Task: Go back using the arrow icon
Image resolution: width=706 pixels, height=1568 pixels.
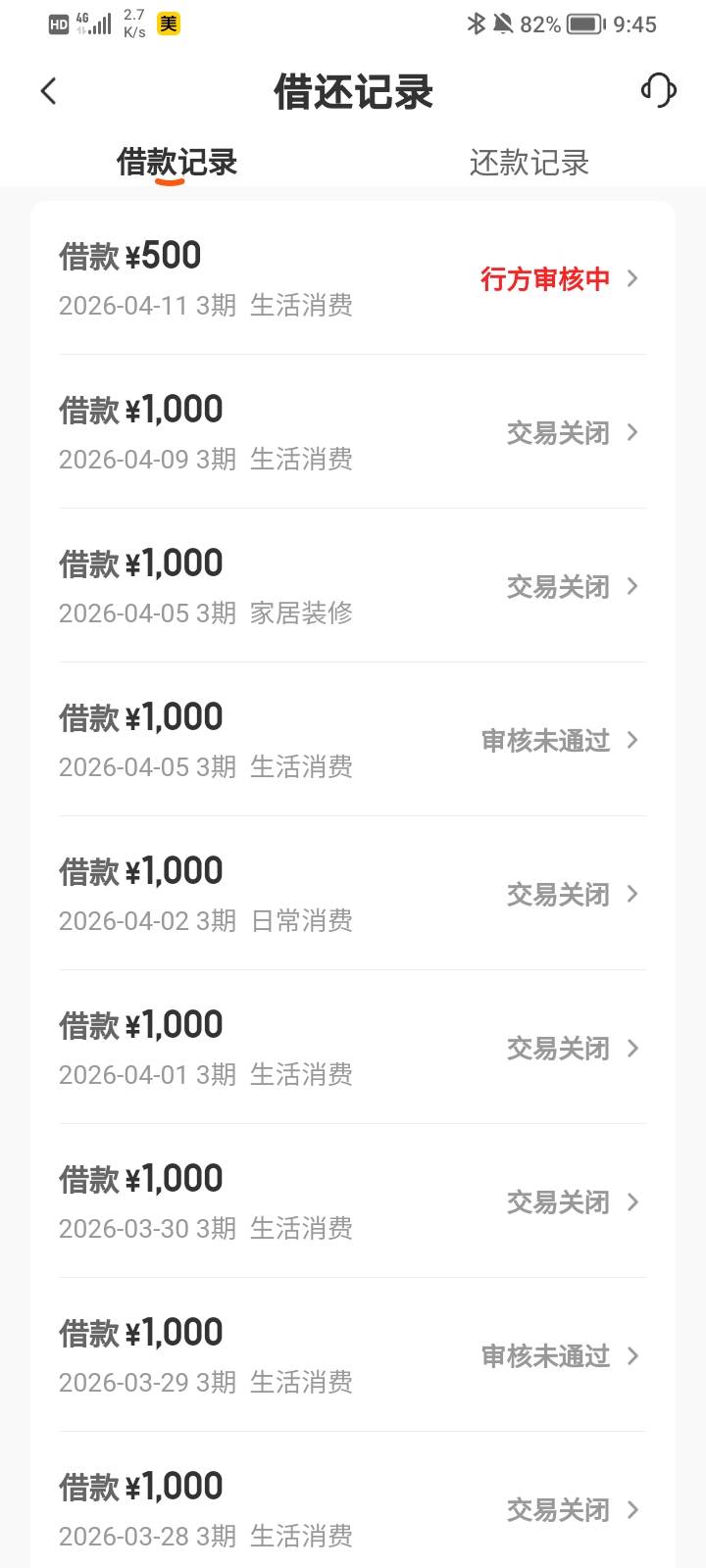Action: pos(48,91)
